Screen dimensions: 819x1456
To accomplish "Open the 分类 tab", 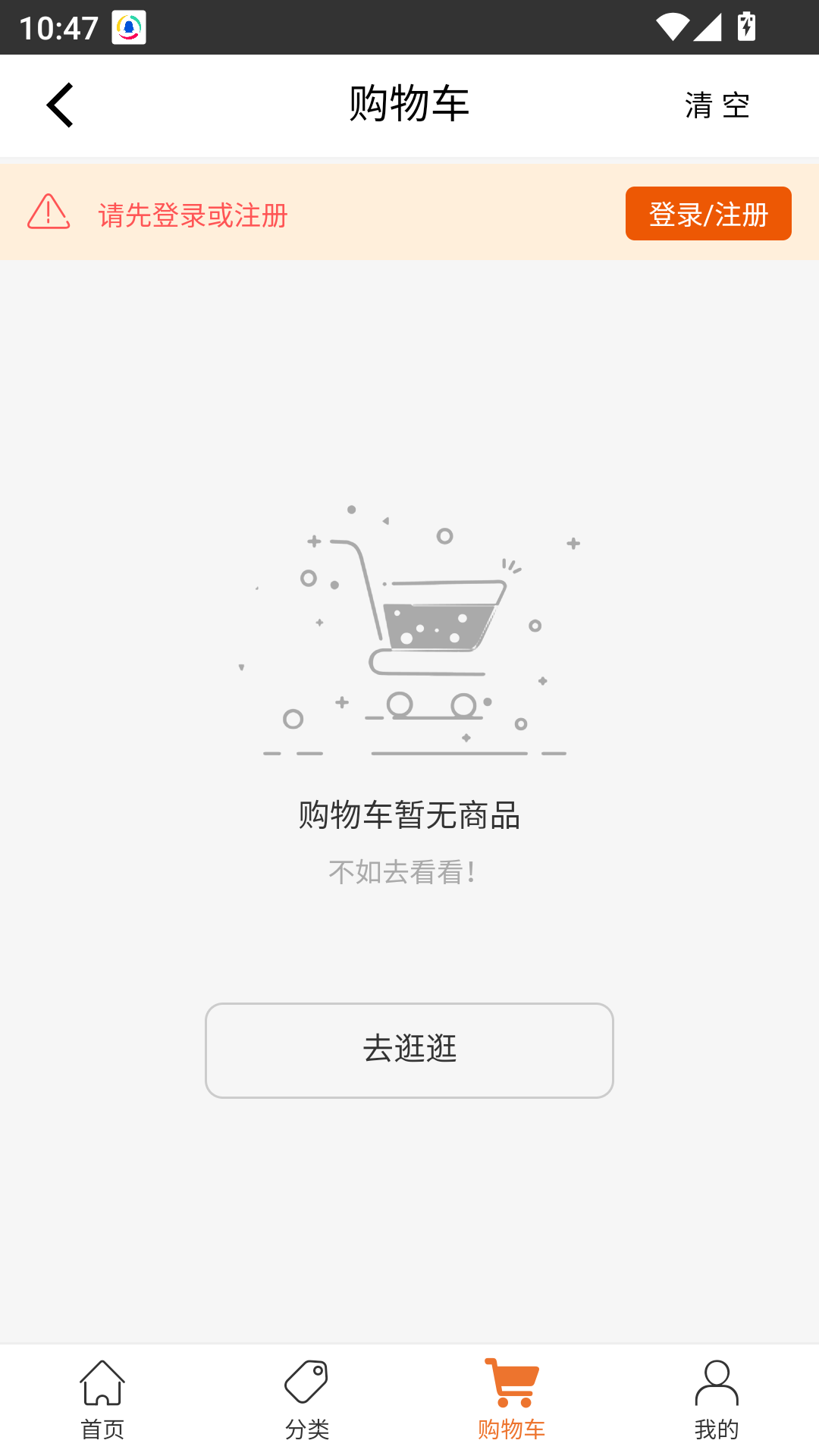I will (307, 1400).
